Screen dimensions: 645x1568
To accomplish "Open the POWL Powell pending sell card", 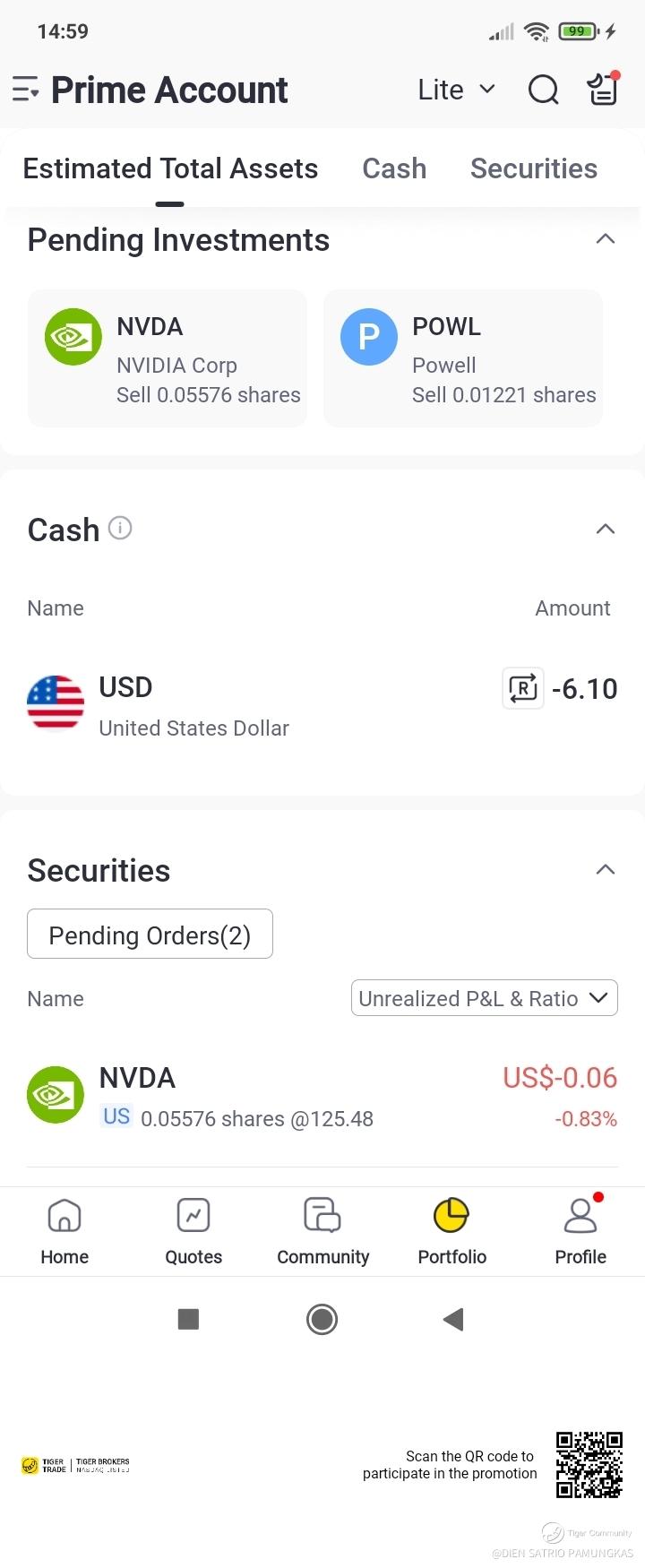I will (x=463, y=358).
